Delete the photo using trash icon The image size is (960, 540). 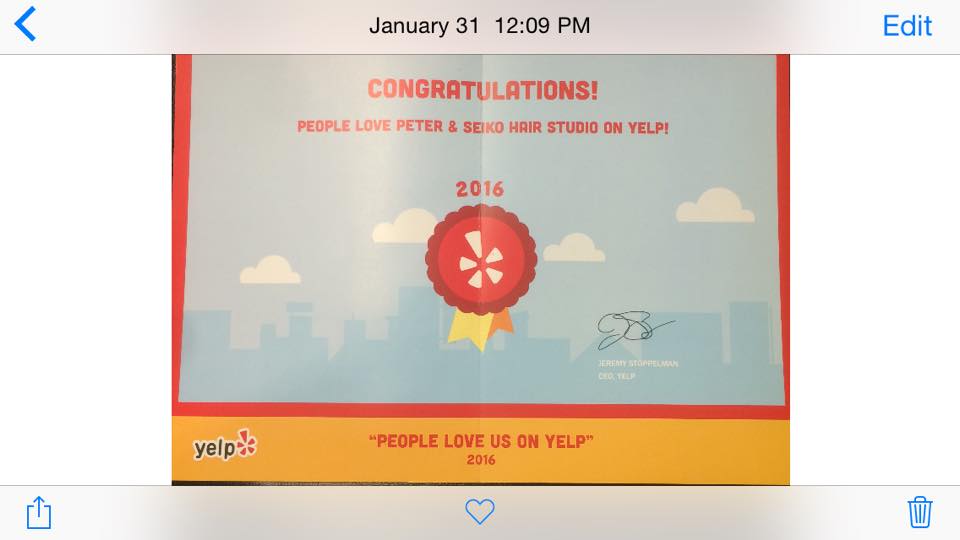pos(920,512)
